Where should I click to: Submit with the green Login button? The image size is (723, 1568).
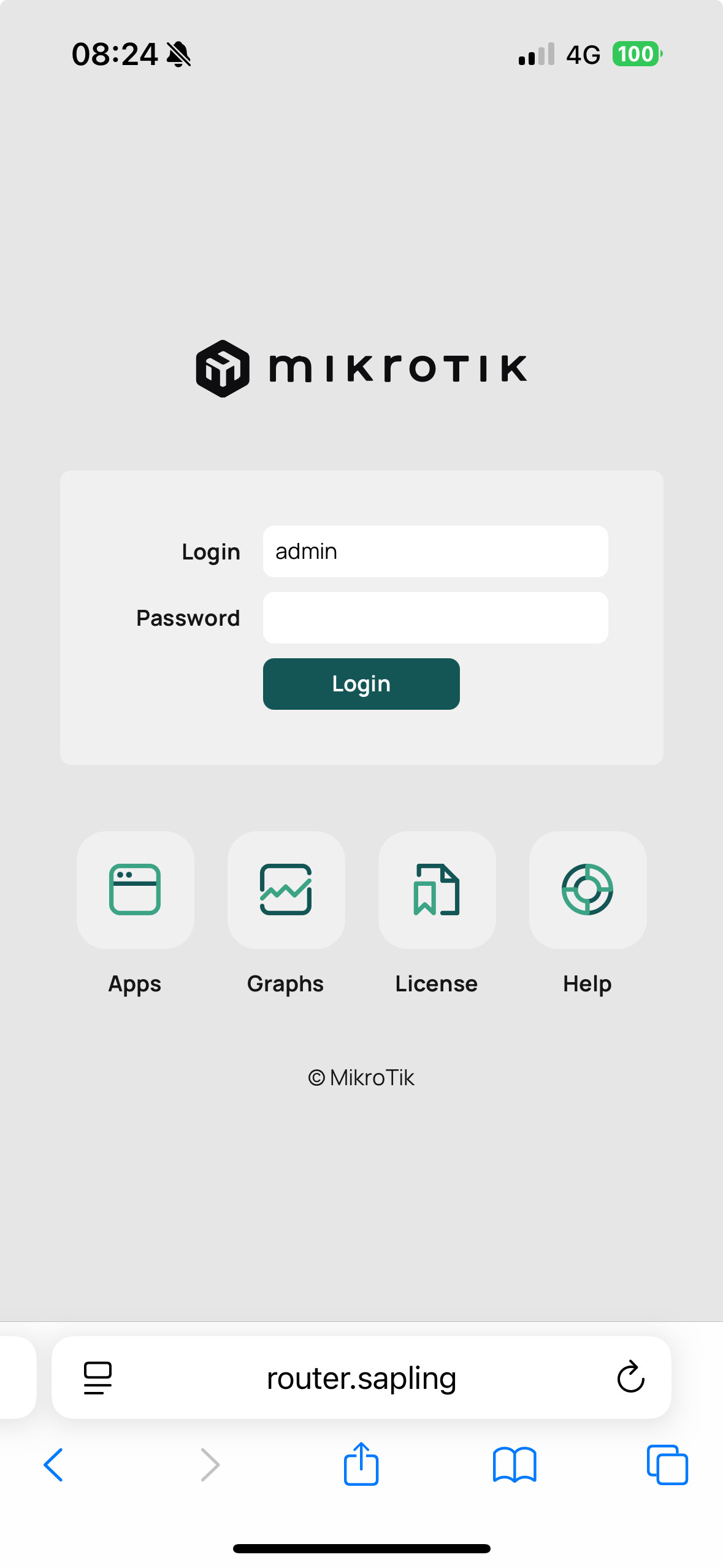(361, 683)
